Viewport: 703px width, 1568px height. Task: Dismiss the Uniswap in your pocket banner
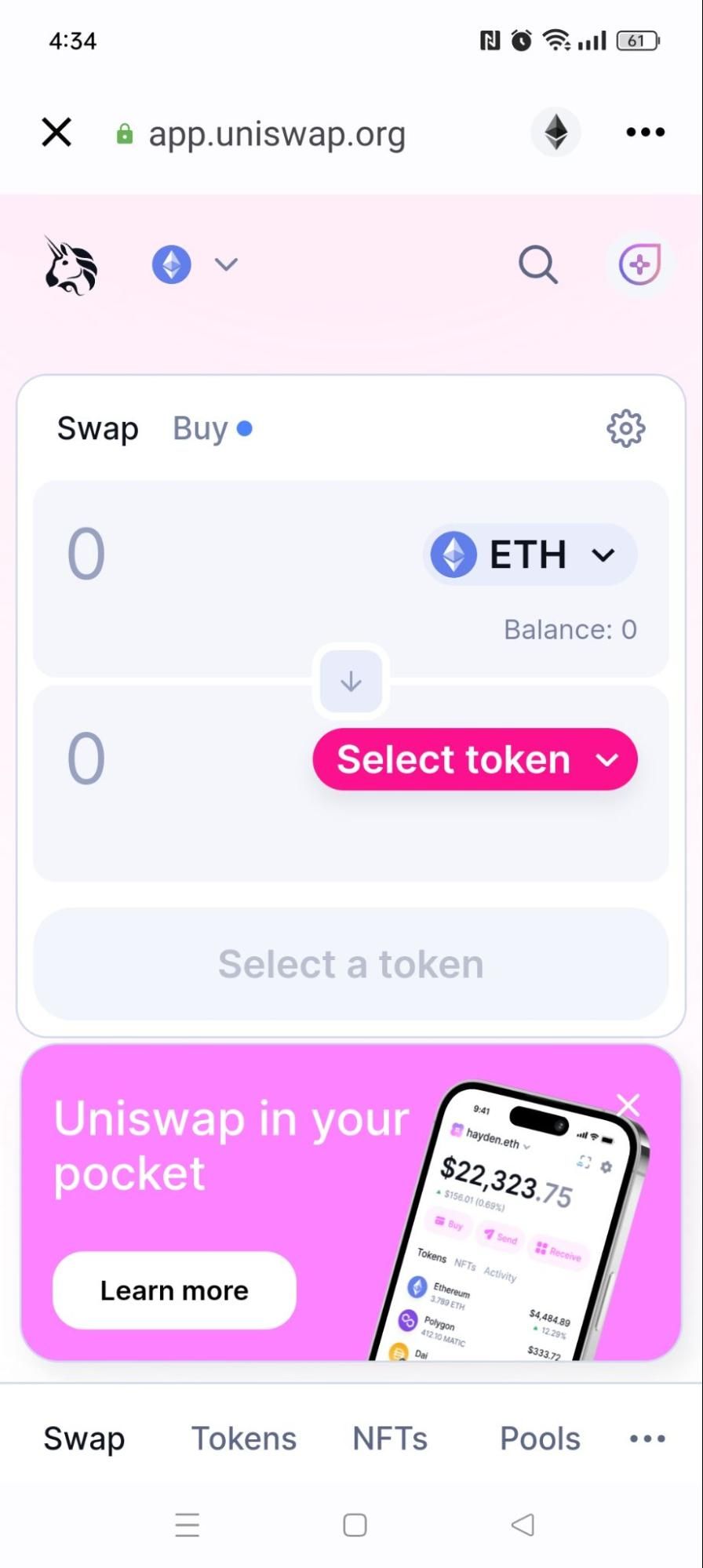pyautogui.click(x=628, y=1104)
